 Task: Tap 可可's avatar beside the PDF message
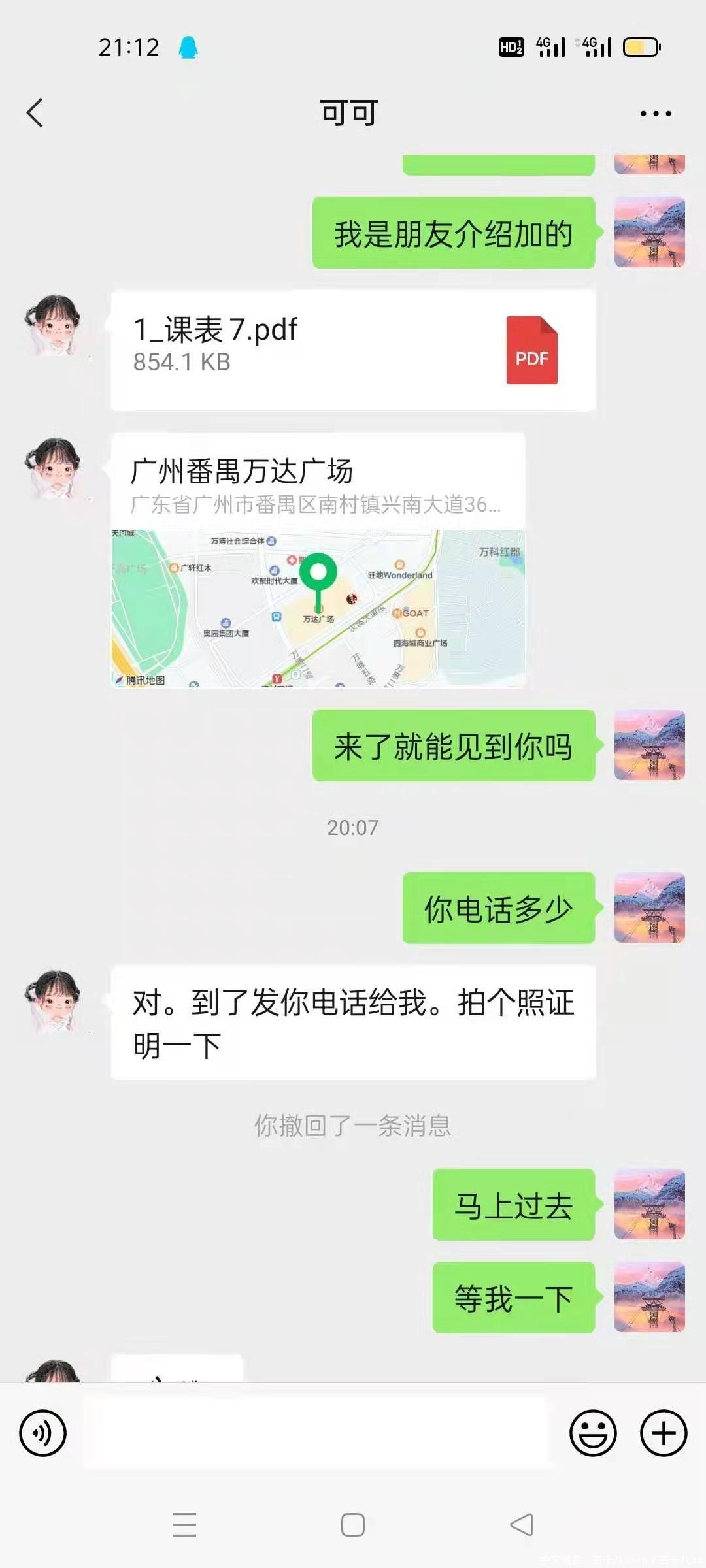(55, 325)
